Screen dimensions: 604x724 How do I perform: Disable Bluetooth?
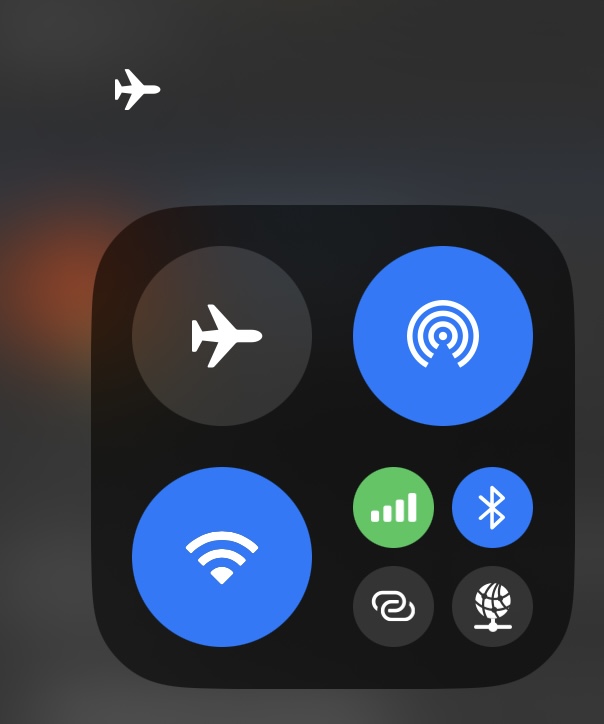pyautogui.click(x=492, y=507)
